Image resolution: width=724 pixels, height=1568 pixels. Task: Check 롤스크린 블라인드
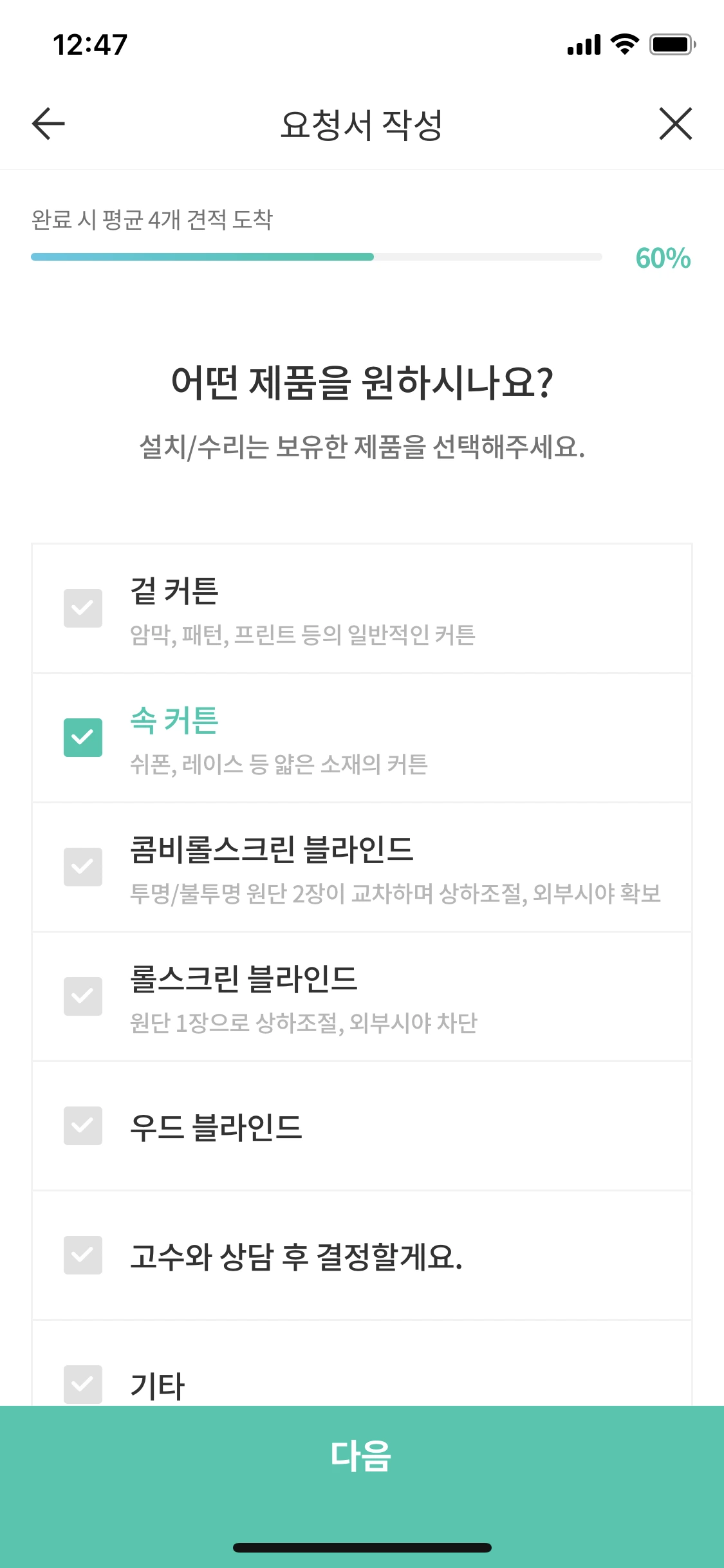tap(83, 995)
